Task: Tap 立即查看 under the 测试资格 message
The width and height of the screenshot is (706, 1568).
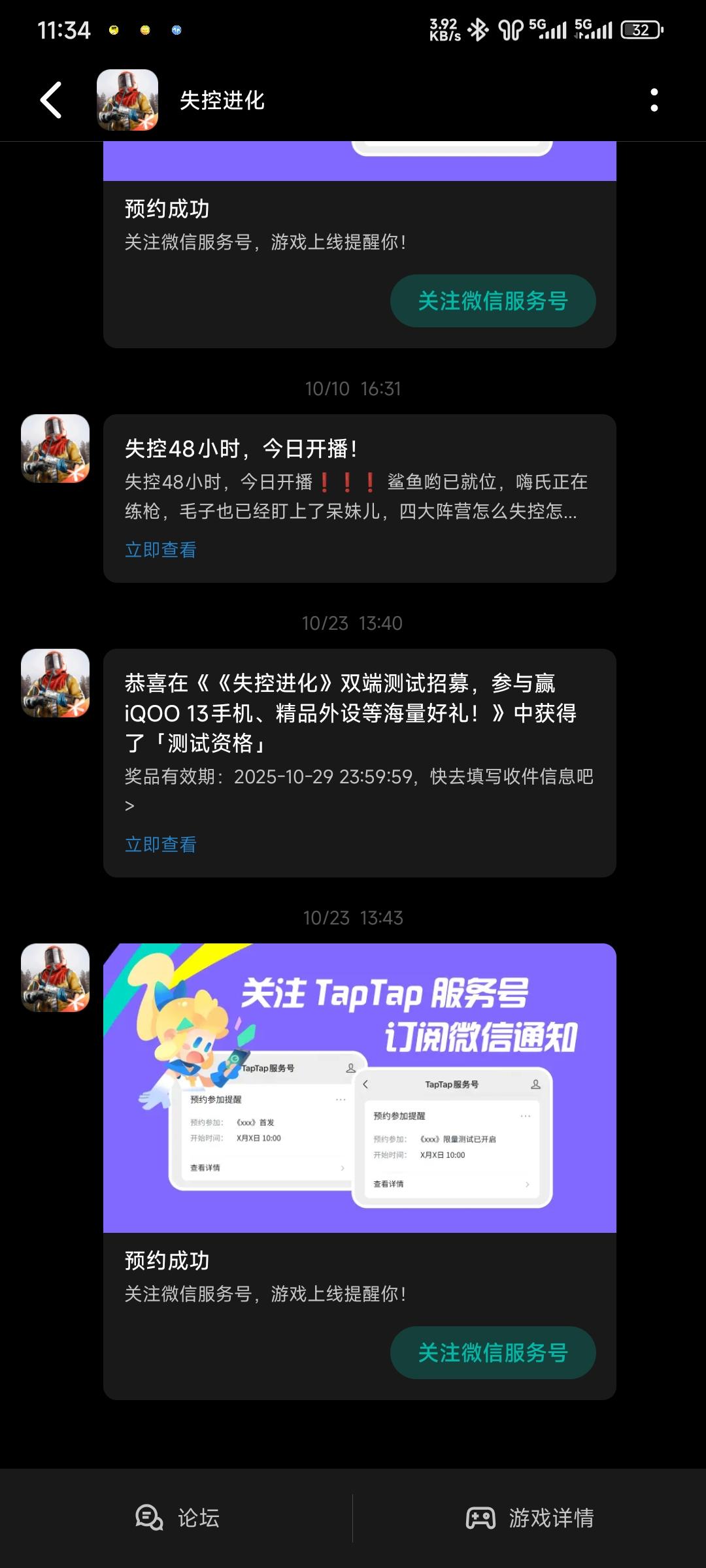Action: point(159,844)
